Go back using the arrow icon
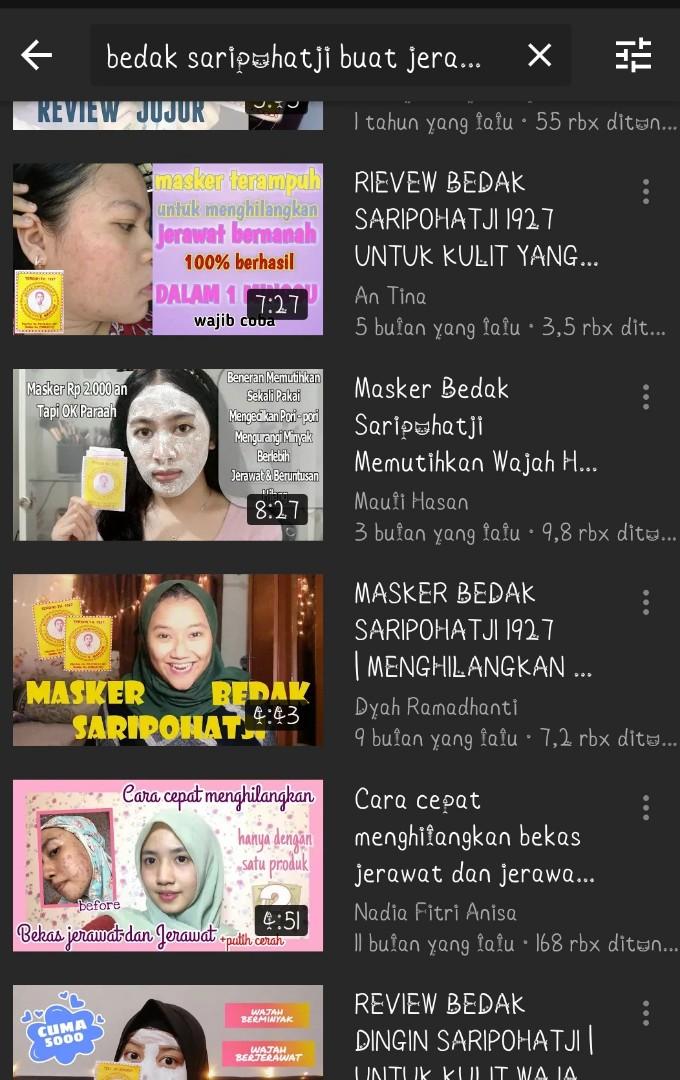The width and height of the screenshot is (680, 1080). [37, 55]
